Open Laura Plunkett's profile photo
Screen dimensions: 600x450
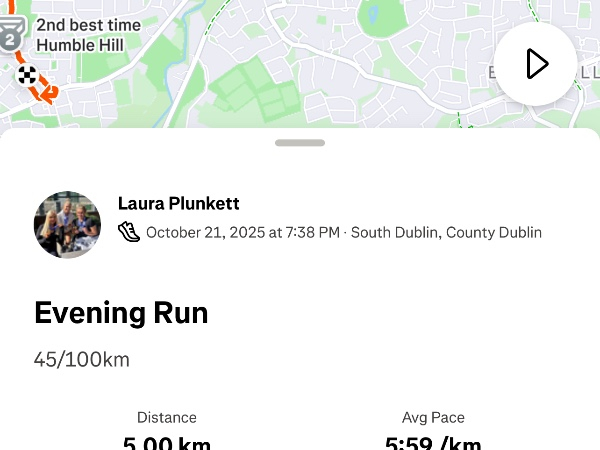click(x=67, y=225)
